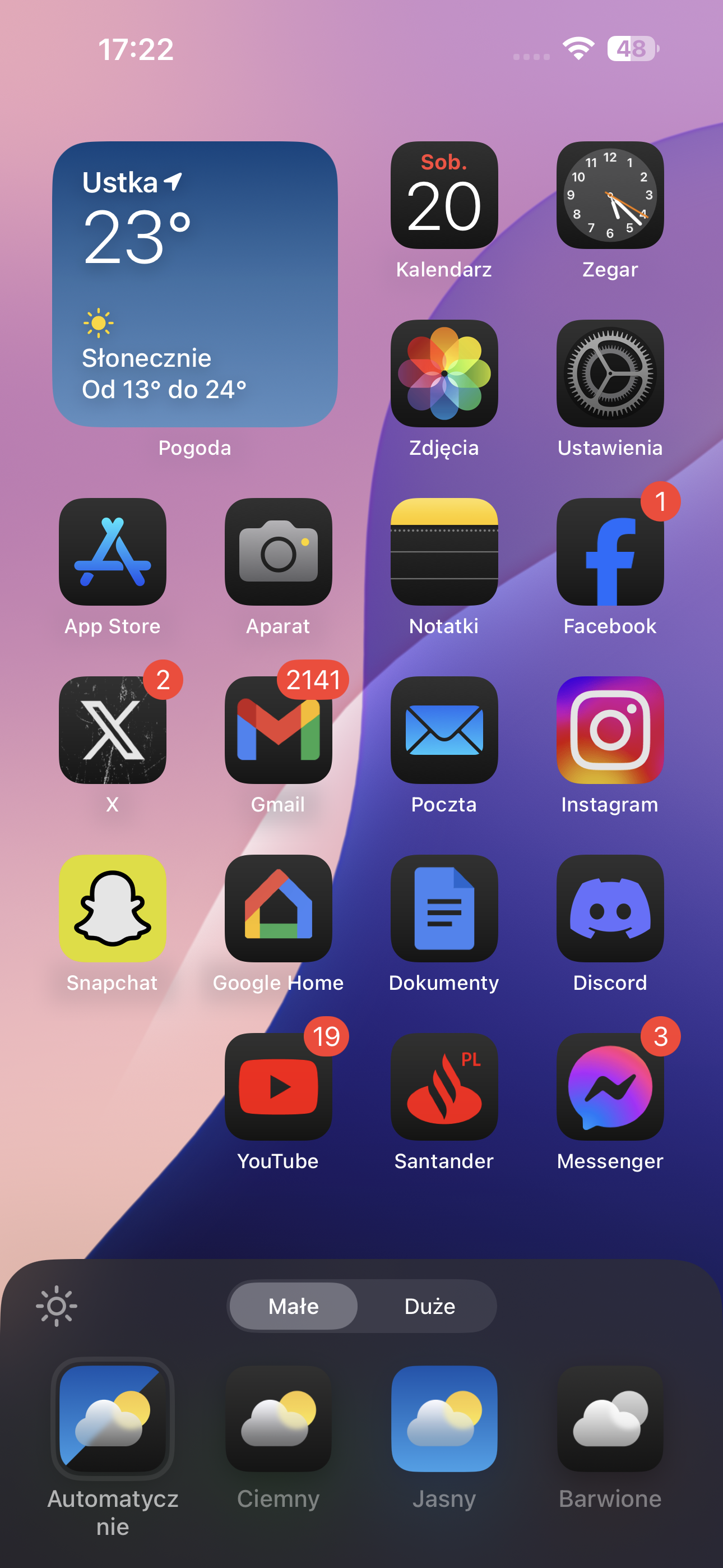This screenshot has height=1568, width=723.
Task: Open the Discord app
Action: click(x=610, y=908)
